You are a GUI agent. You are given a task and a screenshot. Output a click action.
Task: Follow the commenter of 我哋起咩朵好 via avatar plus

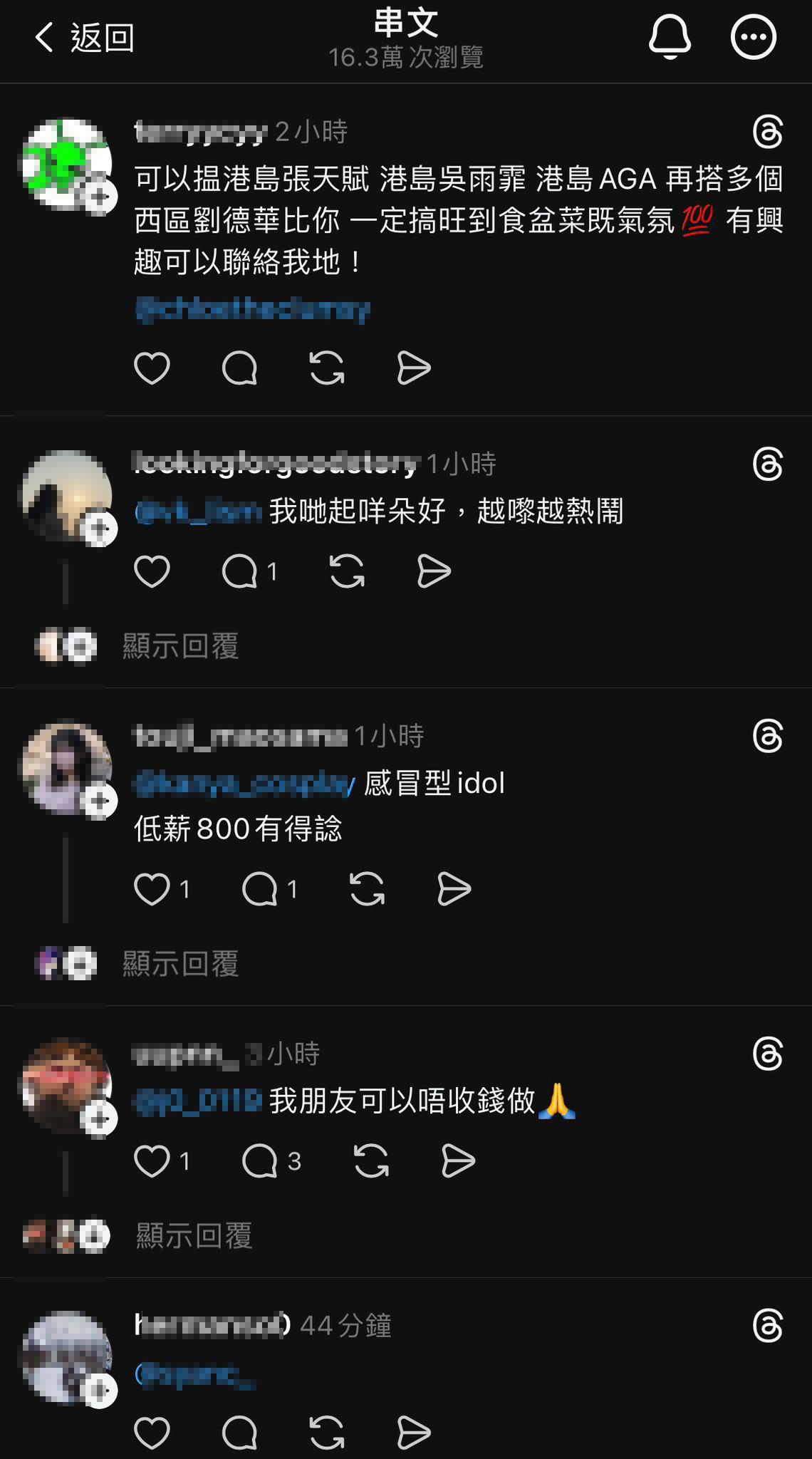(100, 529)
